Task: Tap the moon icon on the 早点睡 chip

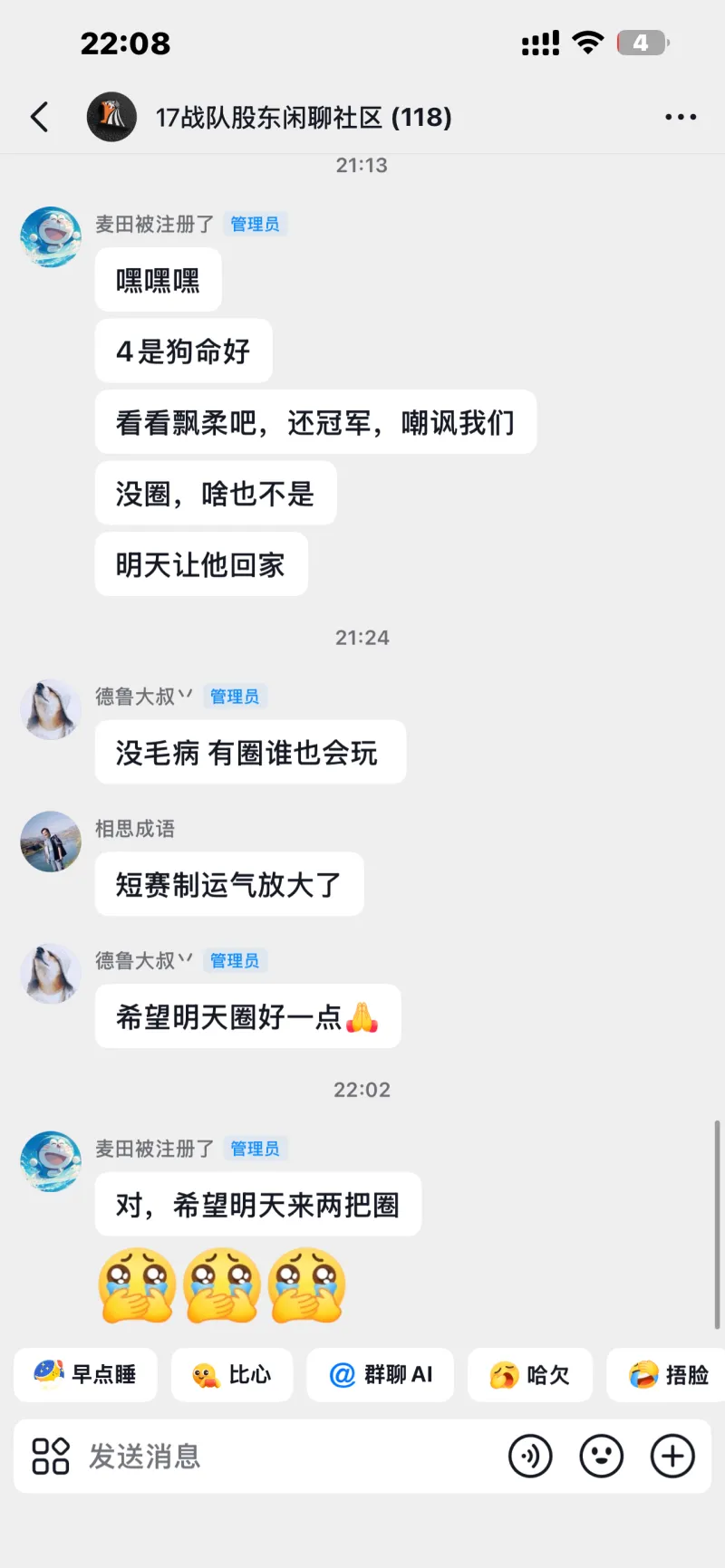Action: point(52,1374)
